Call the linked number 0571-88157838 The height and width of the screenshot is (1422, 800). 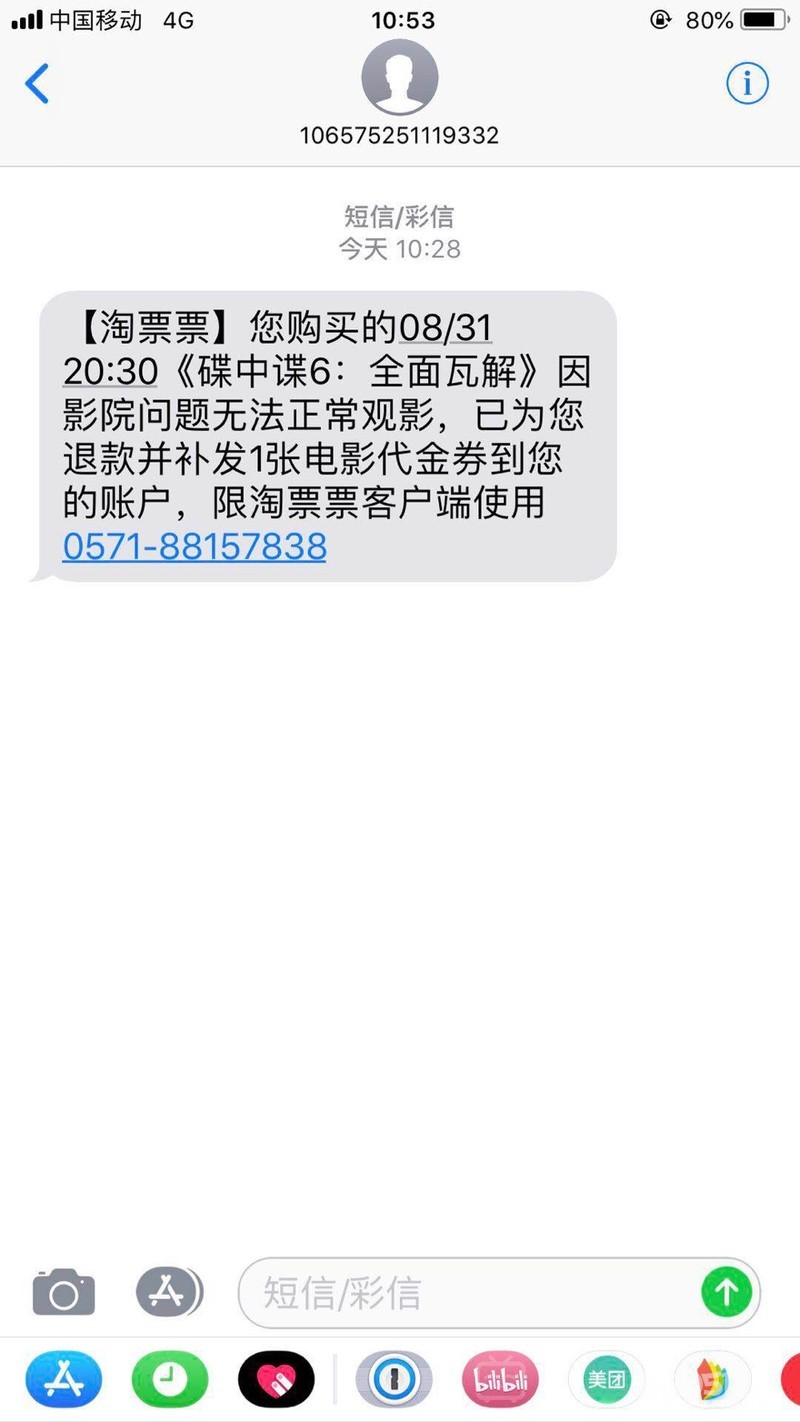click(195, 546)
